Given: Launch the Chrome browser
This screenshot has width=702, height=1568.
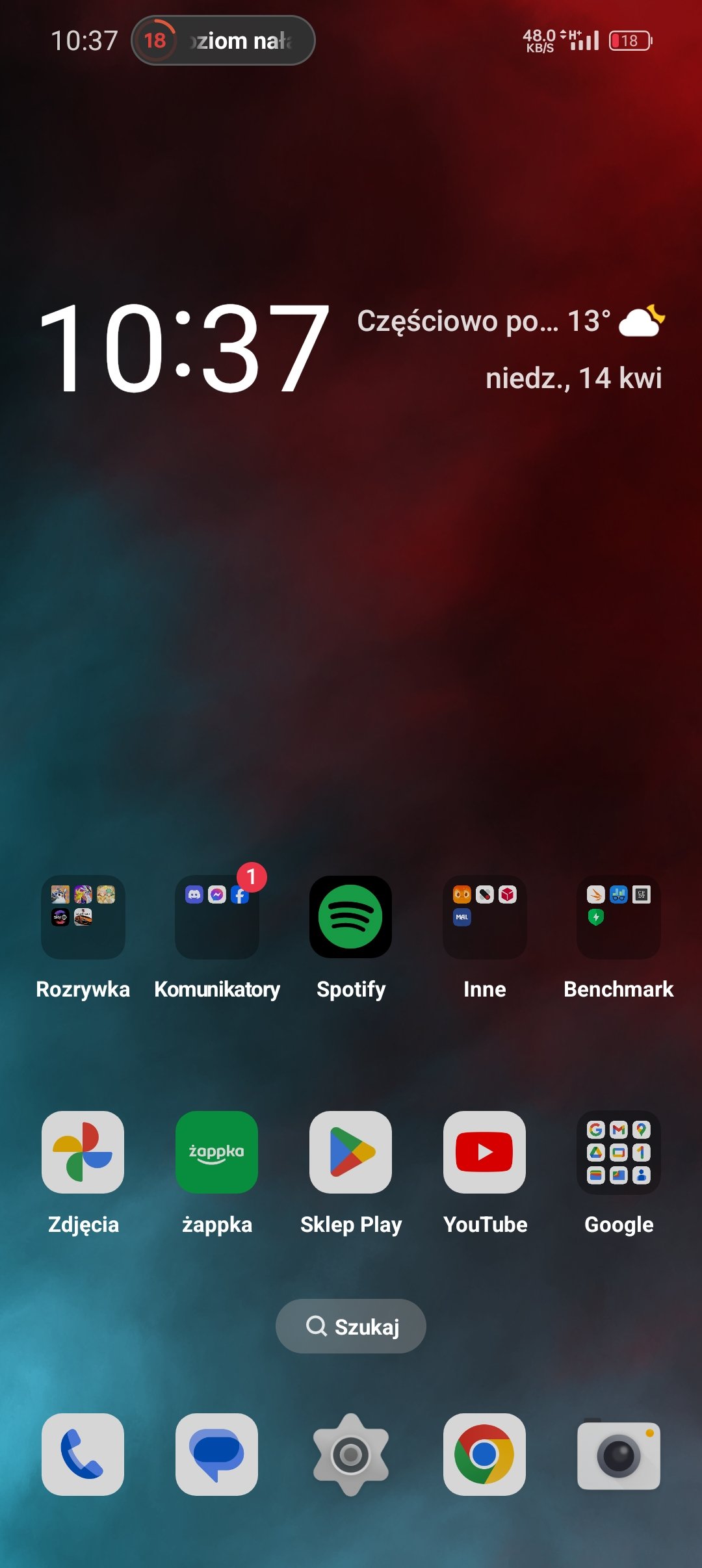Looking at the screenshot, I should pyautogui.click(x=485, y=1454).
